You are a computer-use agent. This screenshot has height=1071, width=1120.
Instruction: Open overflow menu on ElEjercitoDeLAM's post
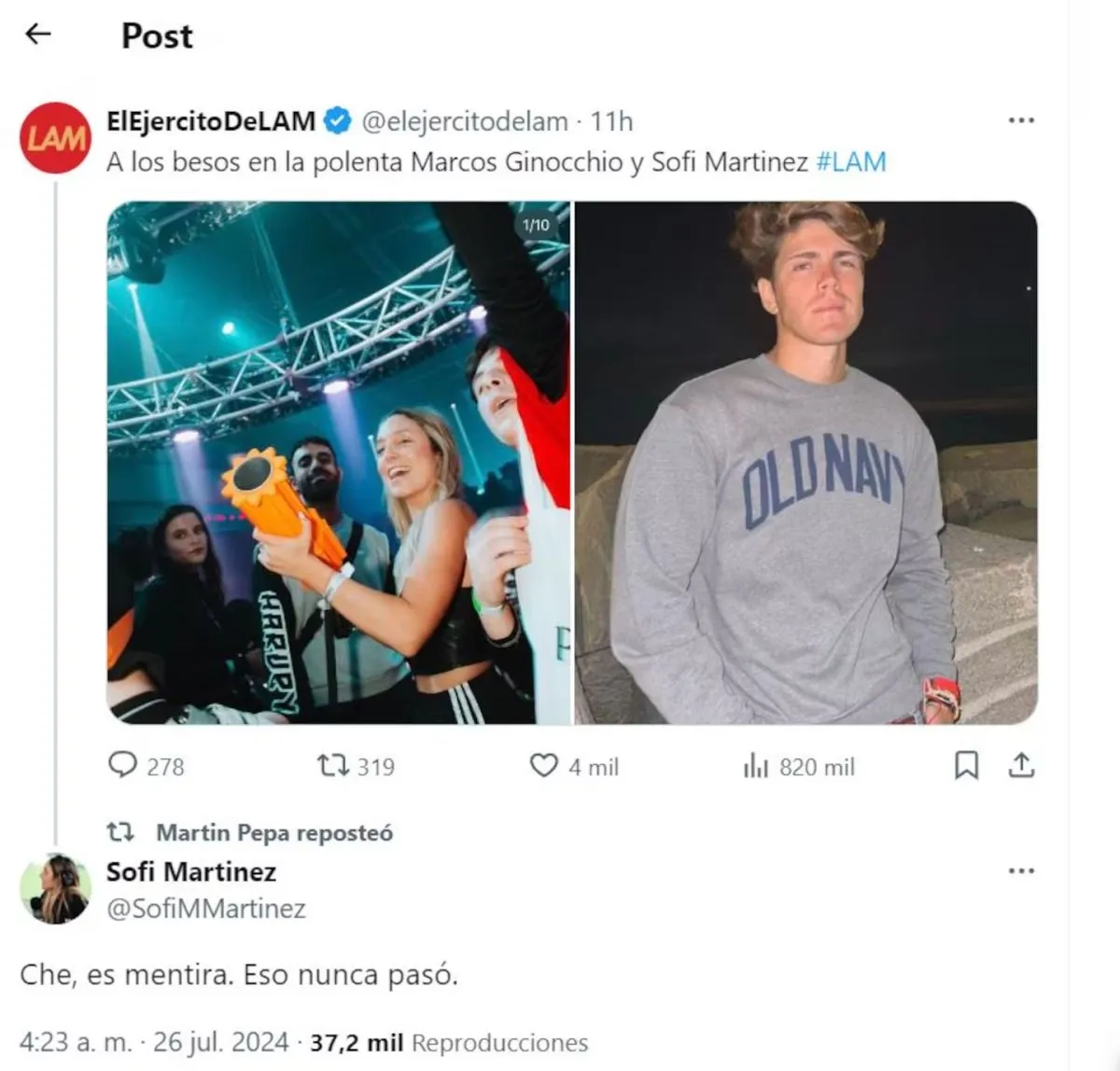click(x=1021, y=120)
